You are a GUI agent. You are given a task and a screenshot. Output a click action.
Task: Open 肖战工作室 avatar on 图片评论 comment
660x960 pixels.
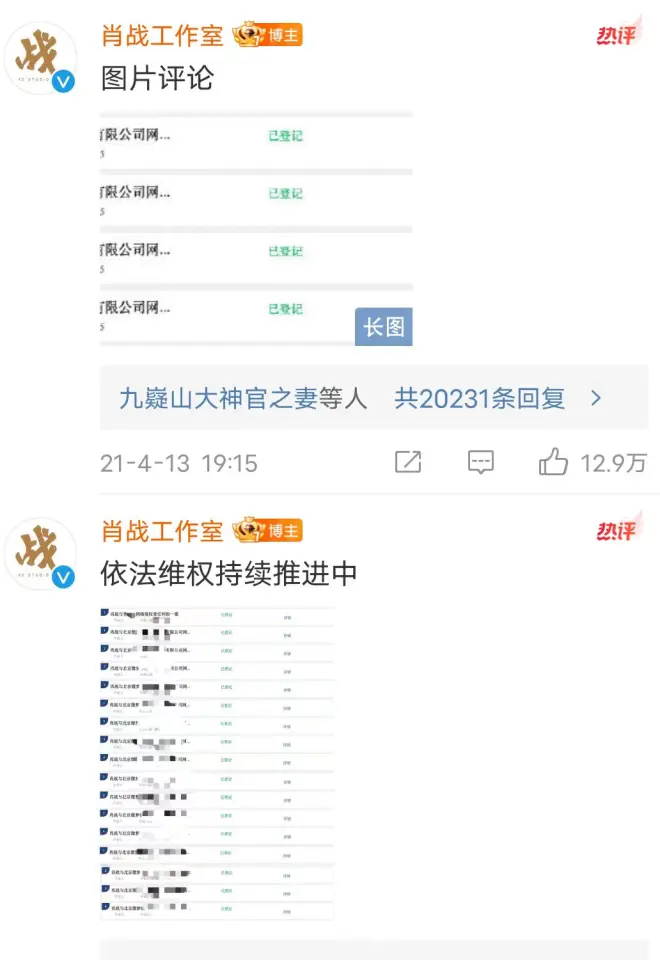[x=41, y=57]
